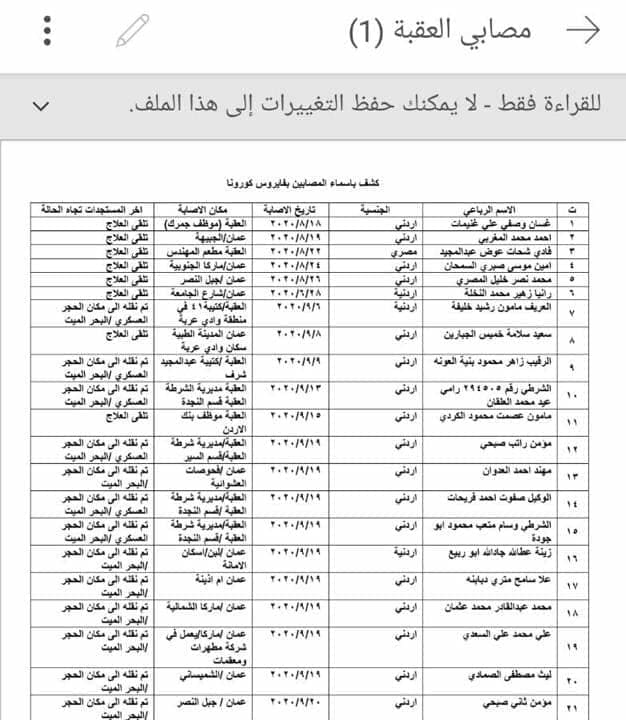Tap the pencil edit icon
Viewport: 626px width, 720px height.
click(x=132, y=31)
